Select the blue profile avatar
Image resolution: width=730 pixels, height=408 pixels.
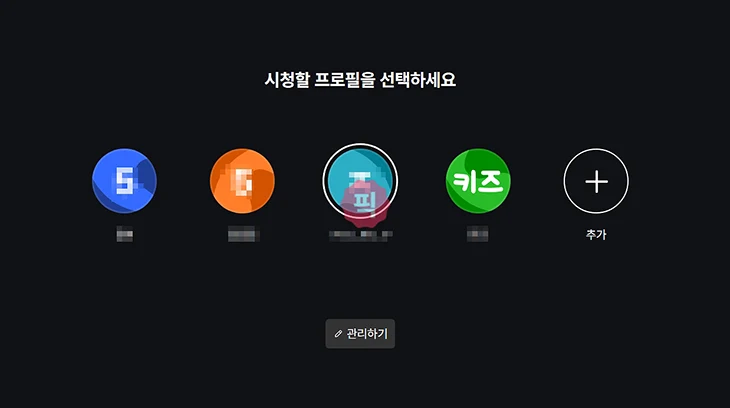point(124,181)
